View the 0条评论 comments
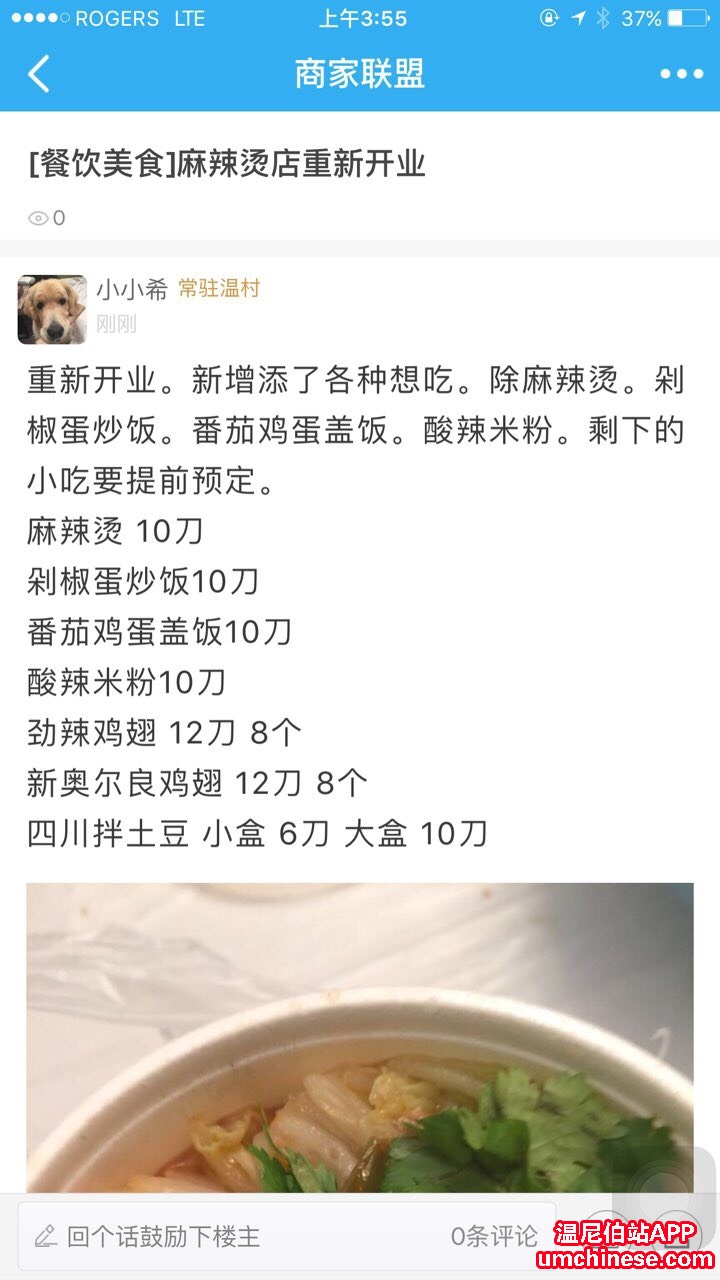 (494, 1236)
